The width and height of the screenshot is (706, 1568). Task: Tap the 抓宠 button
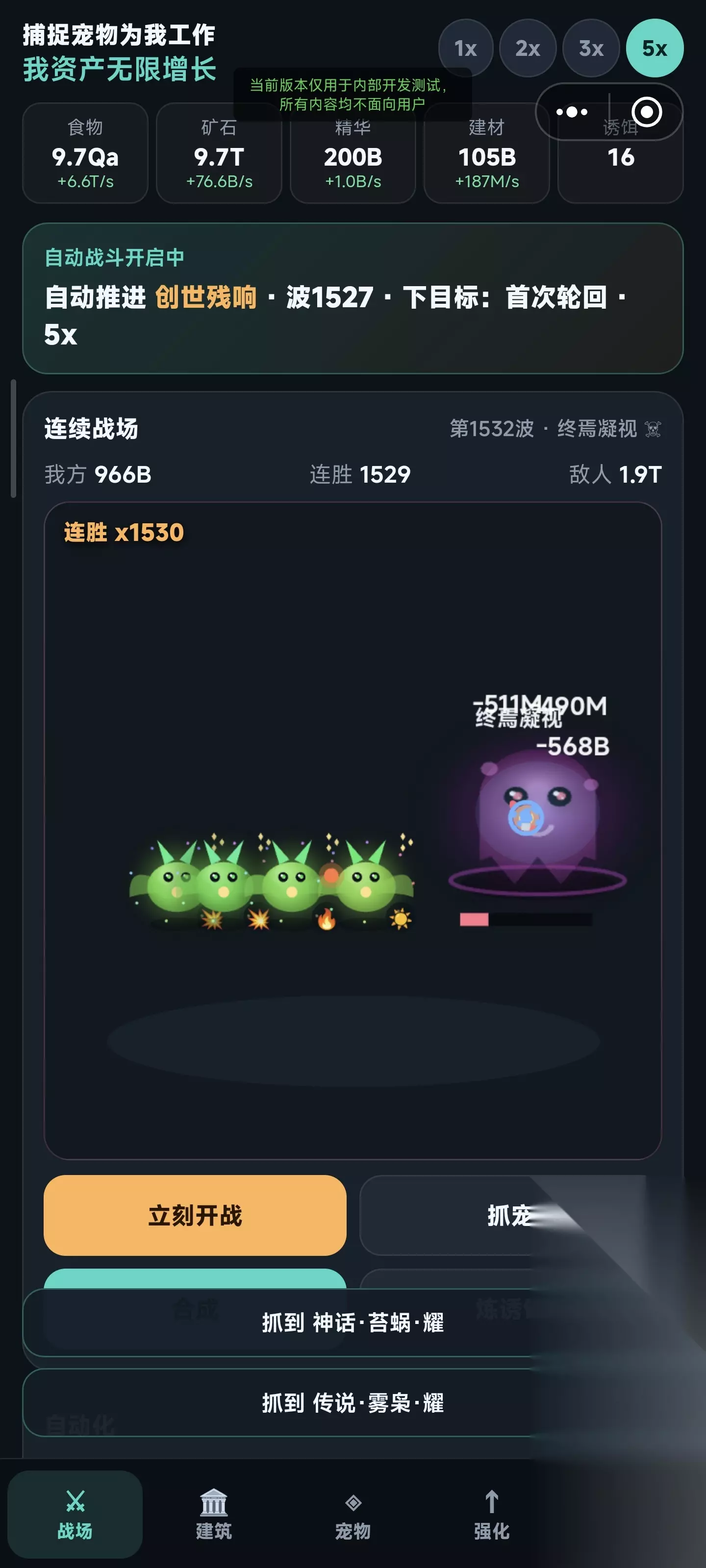pyautogui.click(x=509, y=1215)
